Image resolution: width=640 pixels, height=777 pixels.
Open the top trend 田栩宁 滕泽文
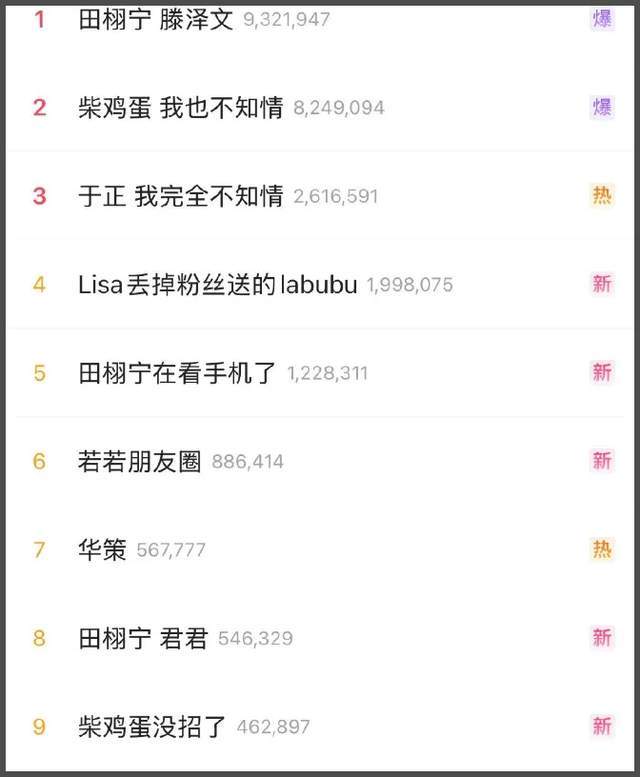click(155, 19)
